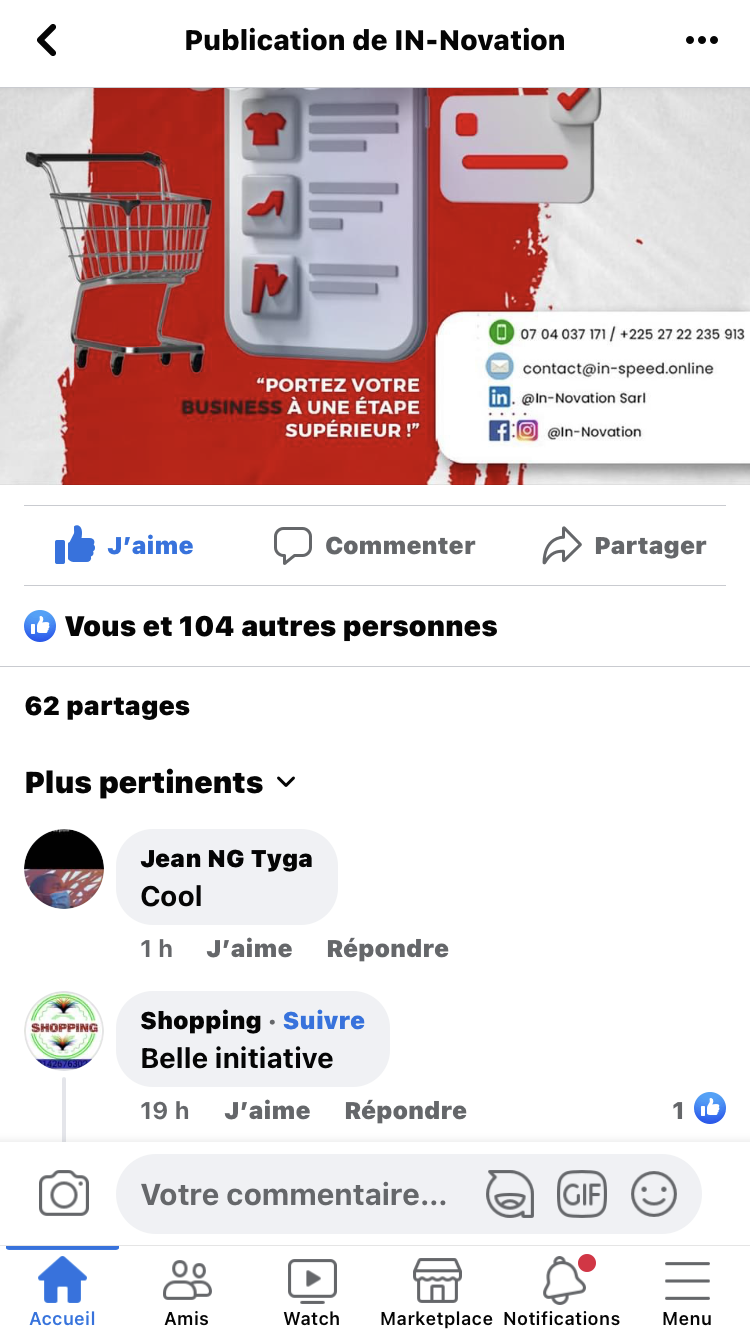Screen dimensions: 750x1334
Task: Open Jean NG Tyga's profile picture
Action: click(x=64, y=869)
